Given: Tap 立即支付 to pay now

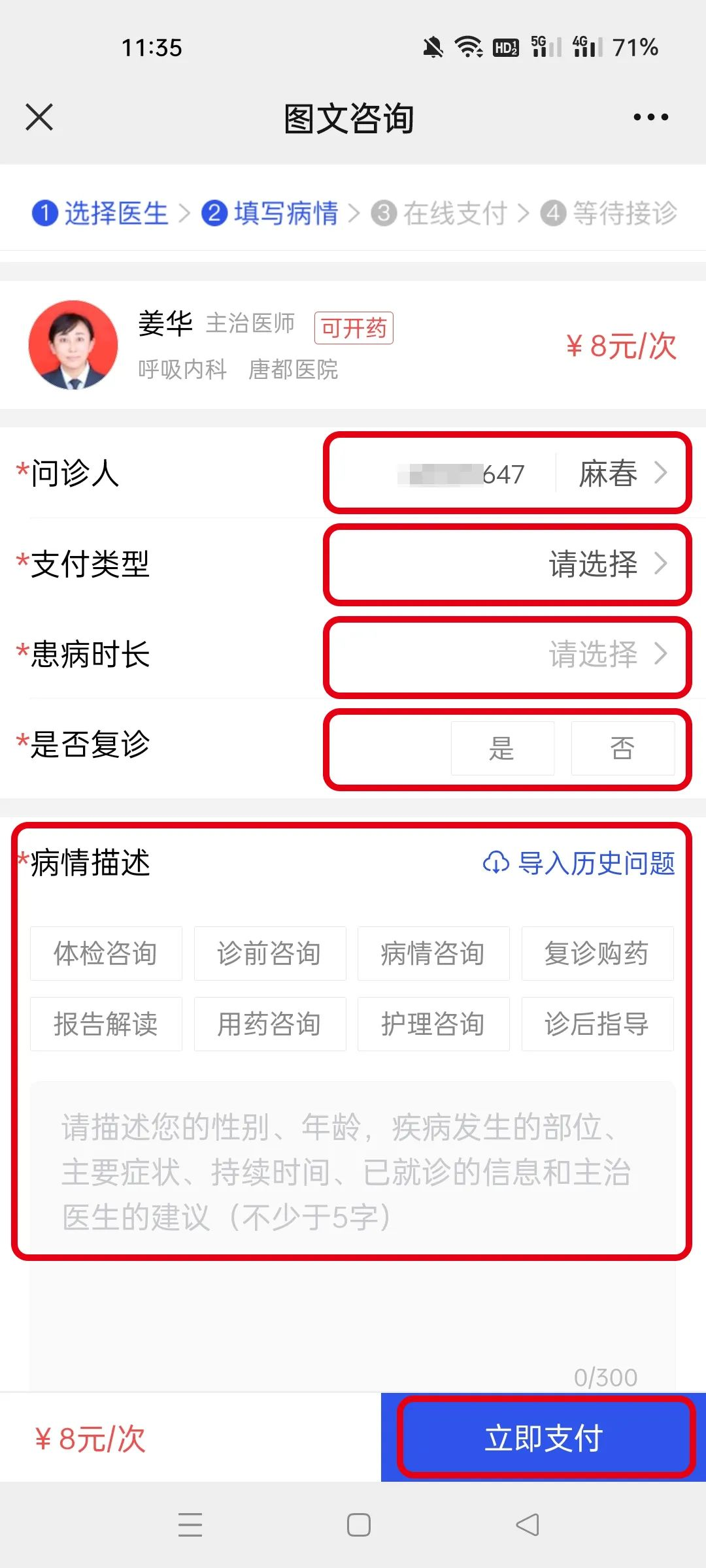Looking at the screenshot, I should click(x=544, y=1438).
